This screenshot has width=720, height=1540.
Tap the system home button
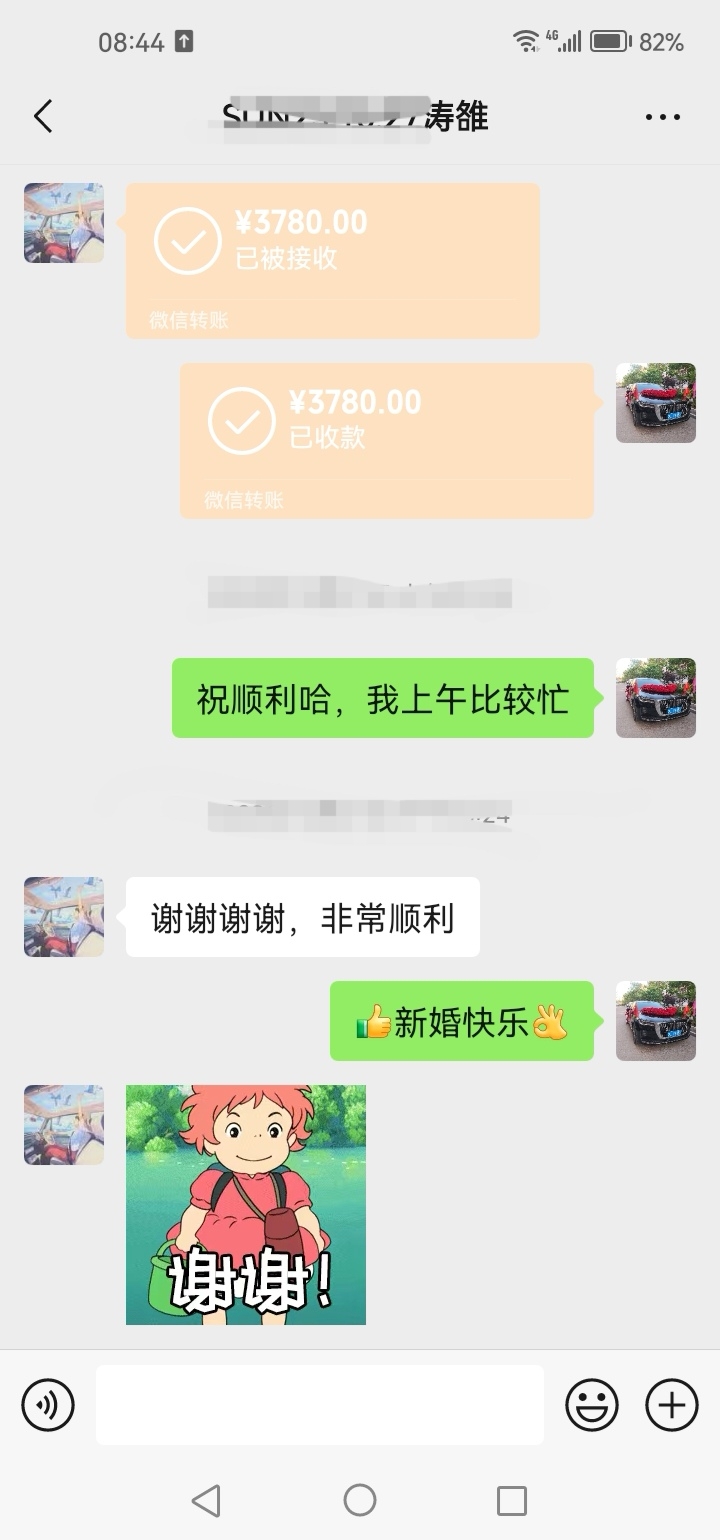tap(360, 1500)
